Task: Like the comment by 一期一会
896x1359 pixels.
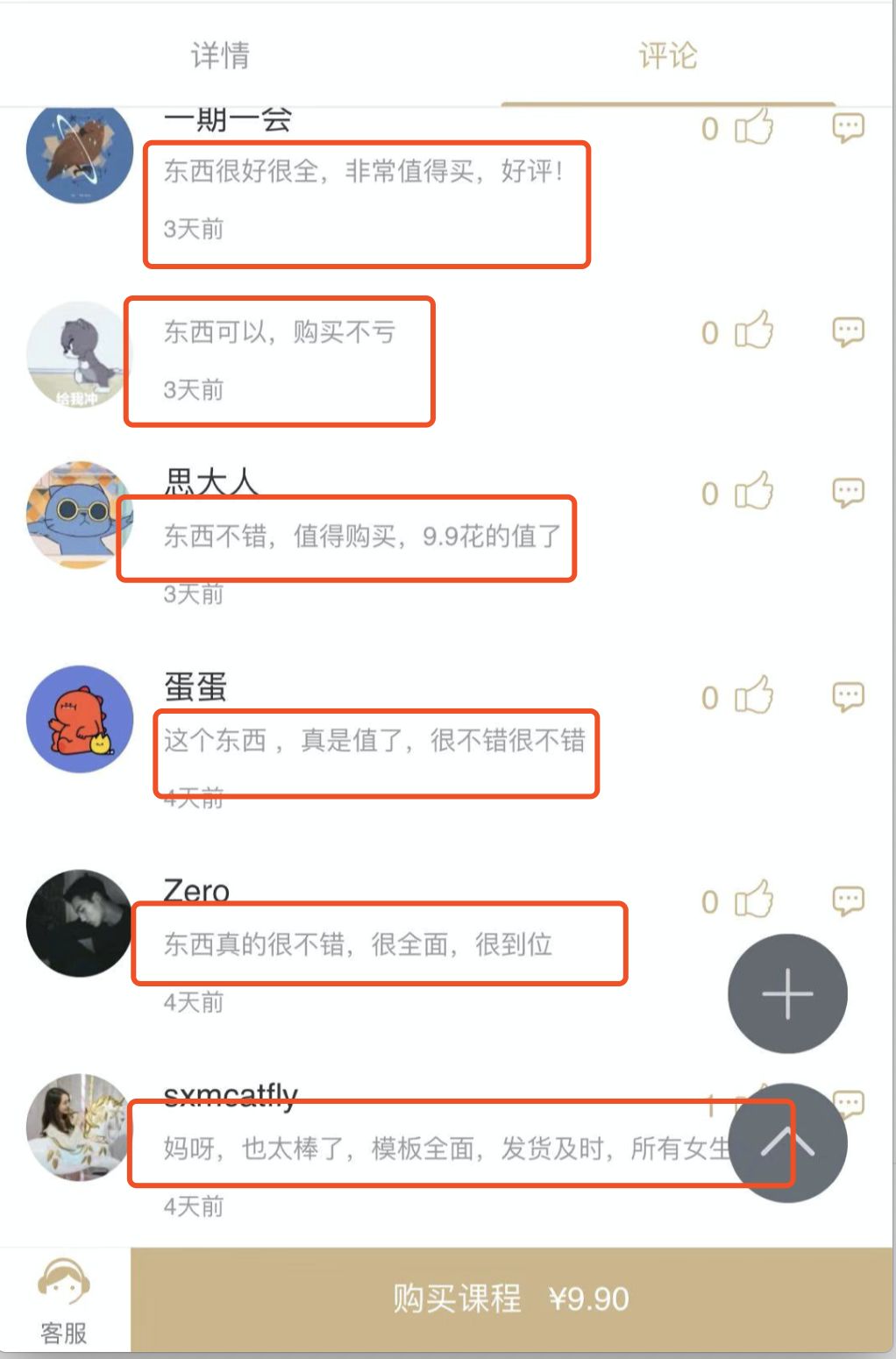Action: click(x=754, y=127)
